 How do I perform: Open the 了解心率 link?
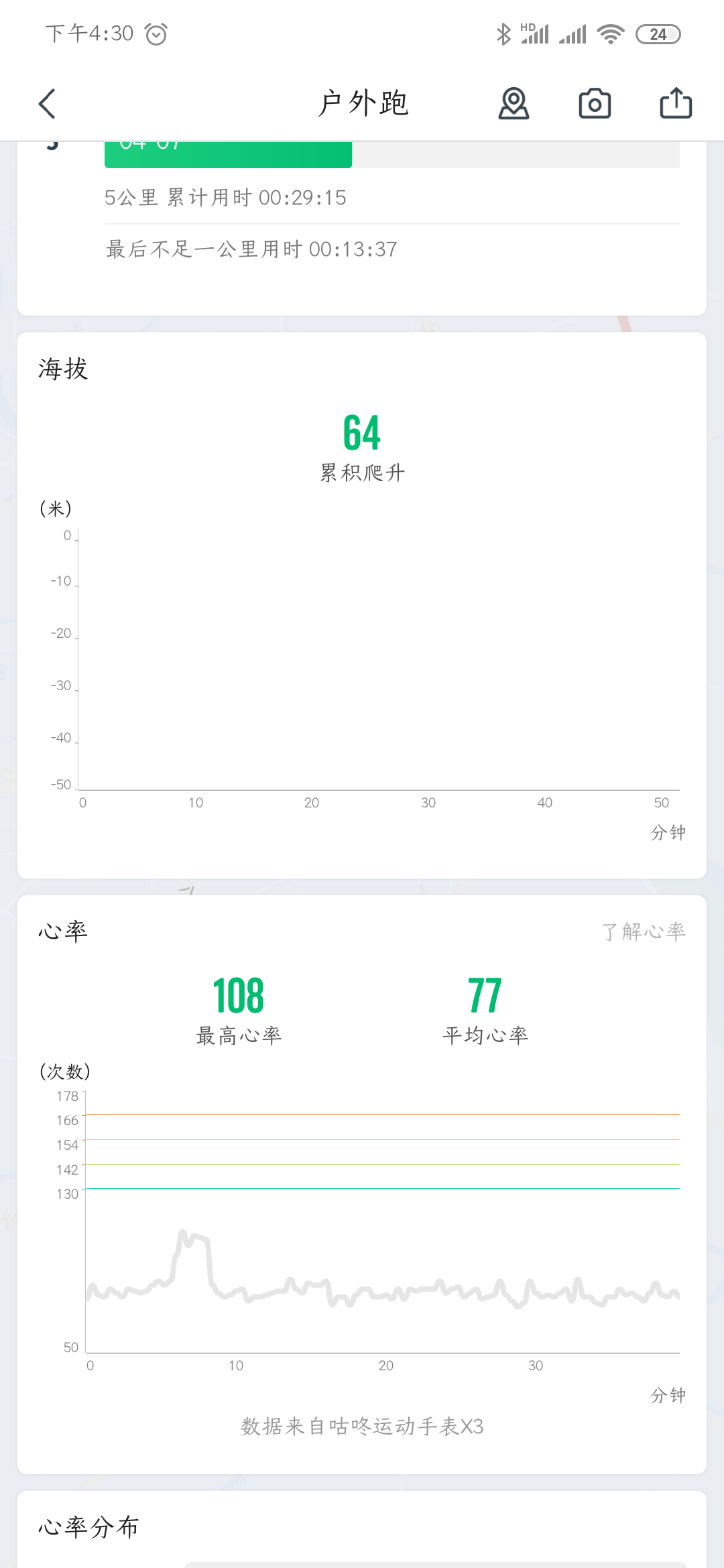(644, 931)
